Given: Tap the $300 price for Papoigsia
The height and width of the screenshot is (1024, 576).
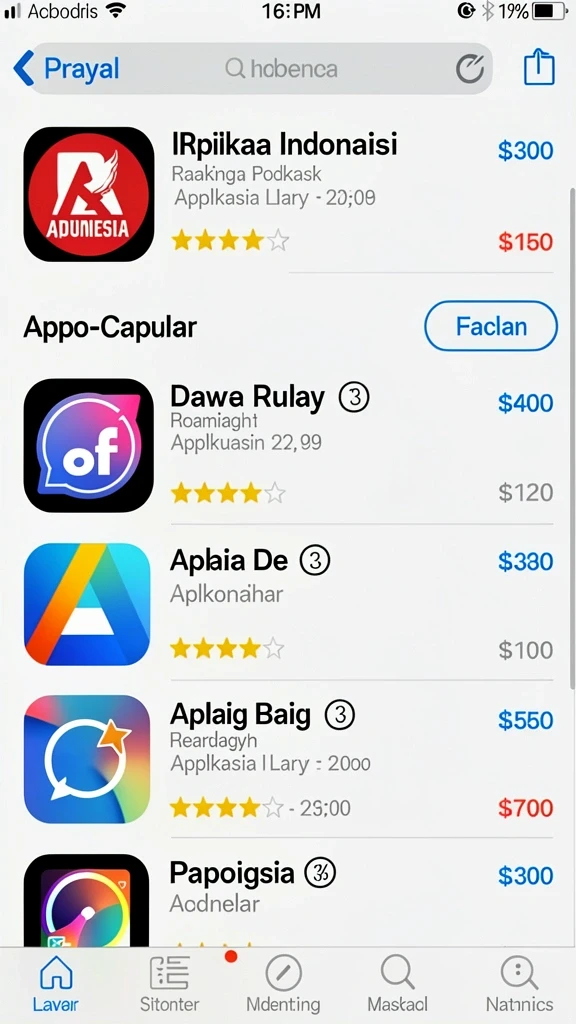Looking at the screenshot, I should 525,876.
